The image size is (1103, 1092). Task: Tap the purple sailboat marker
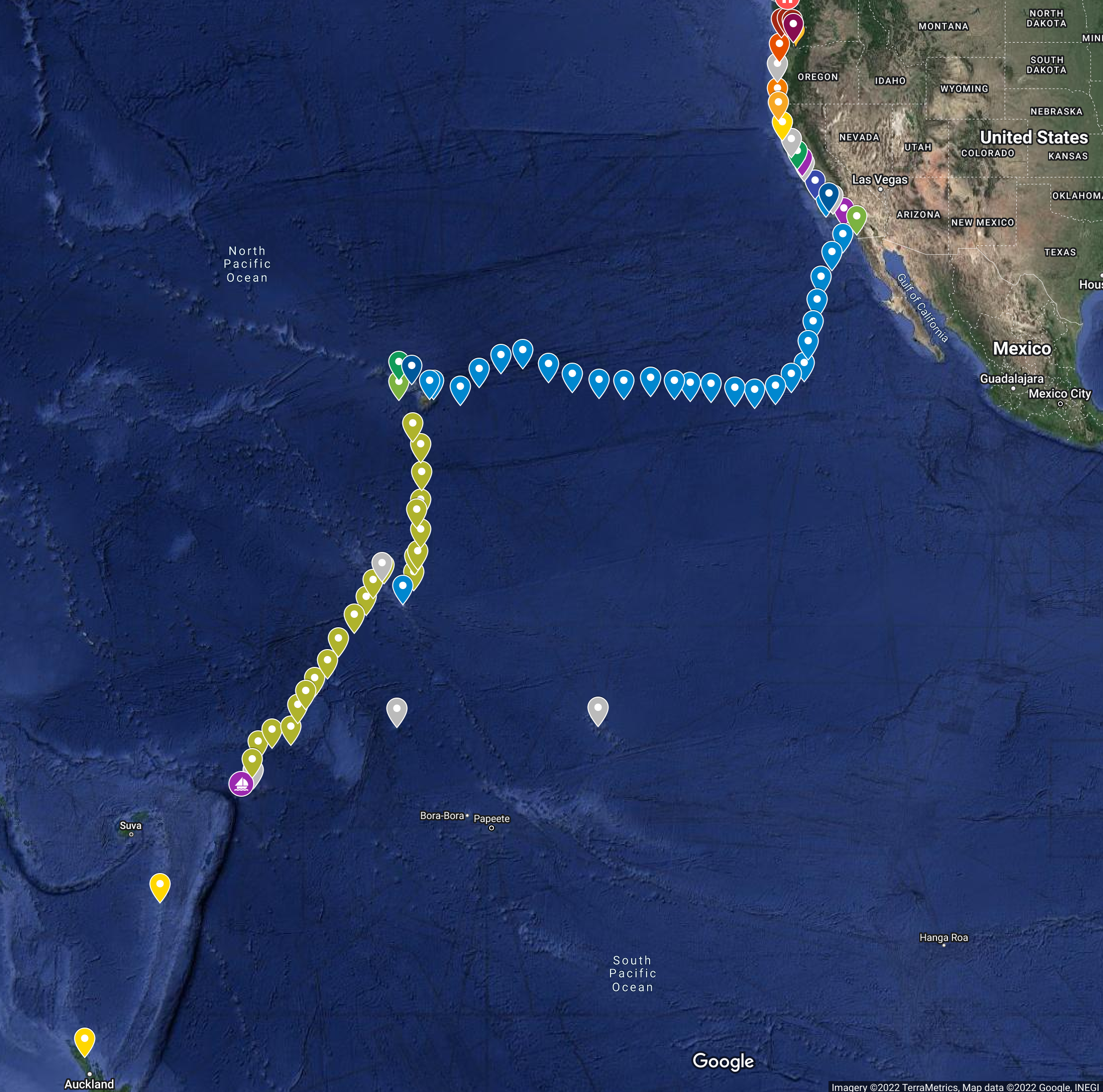point(241,783)
